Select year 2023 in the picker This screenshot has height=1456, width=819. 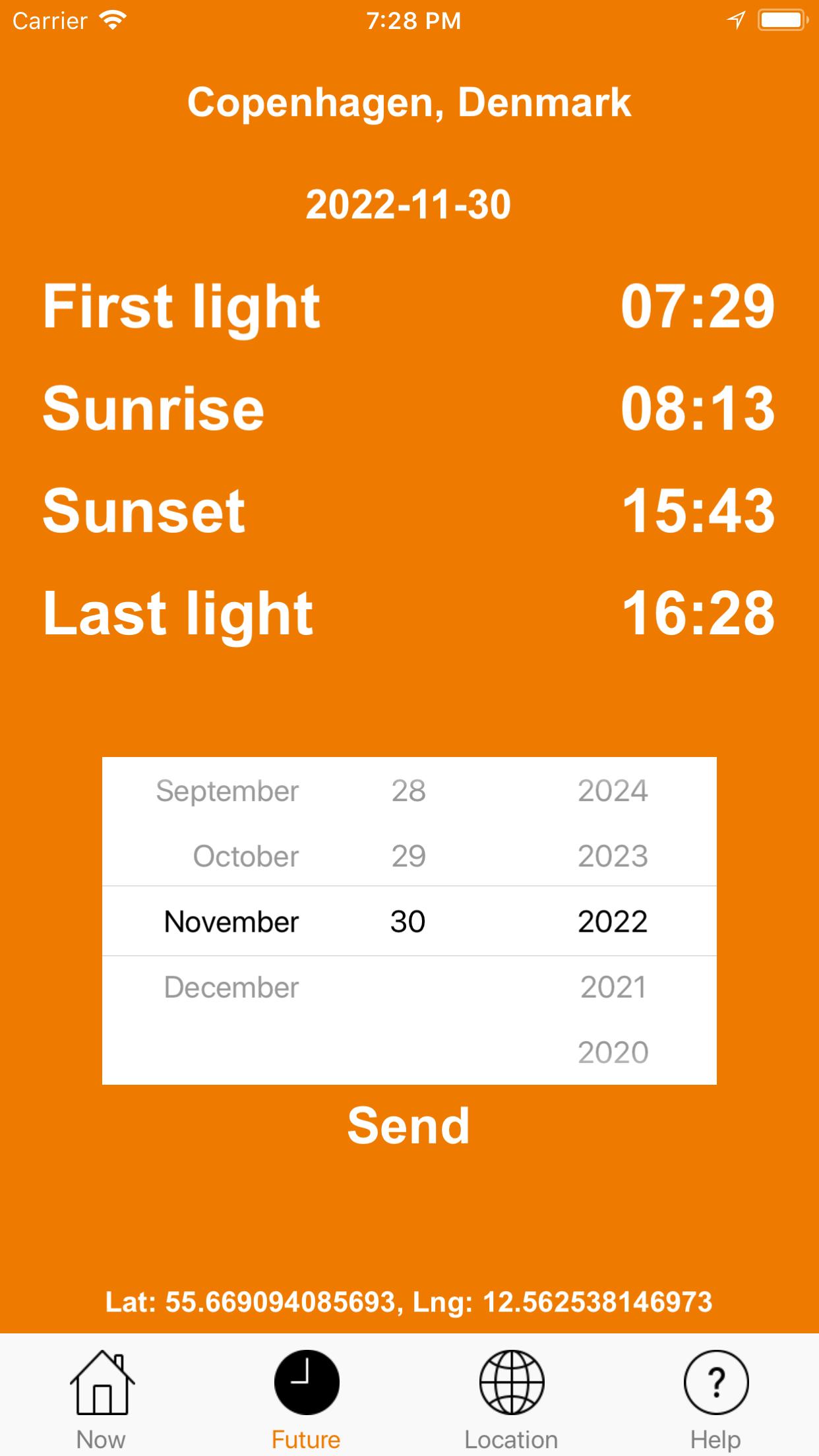point(613,857)
